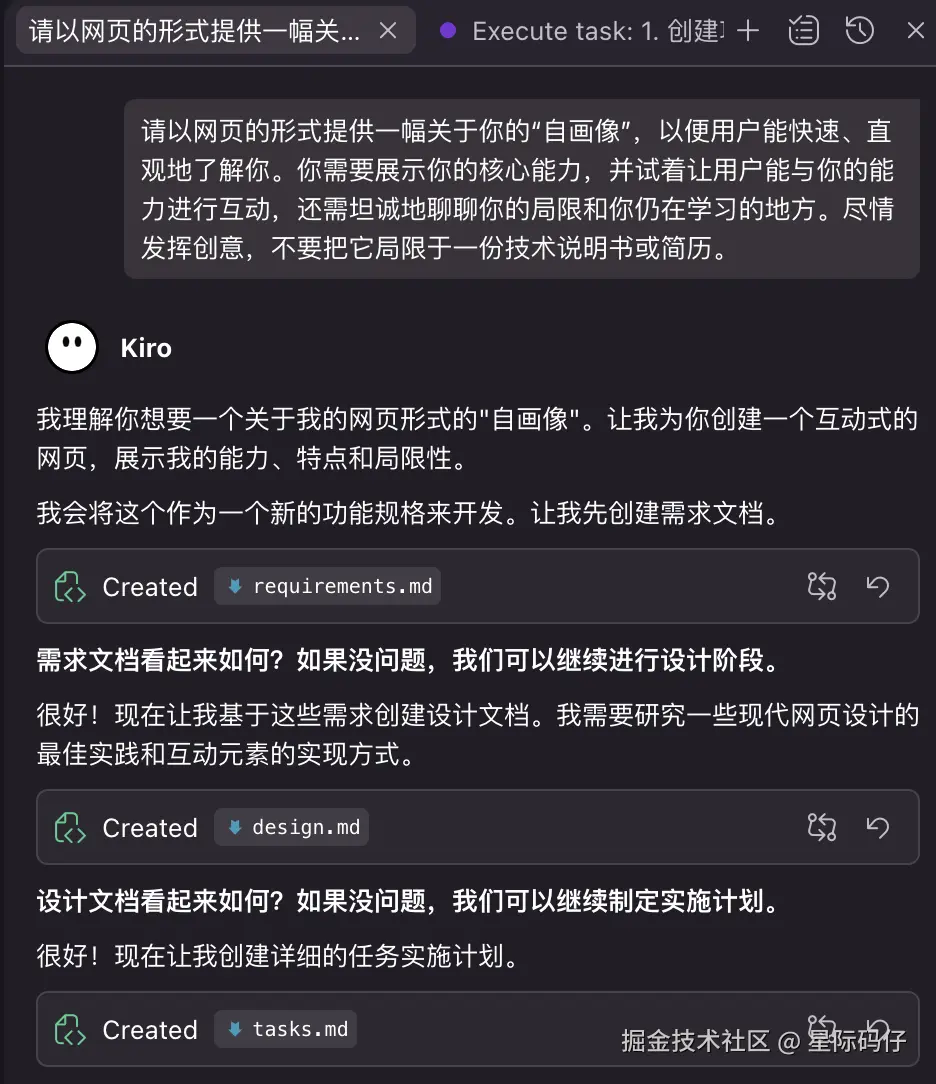Revert the requirements.md creation
Screen dimensions: 936x1084
coord(878,586)
